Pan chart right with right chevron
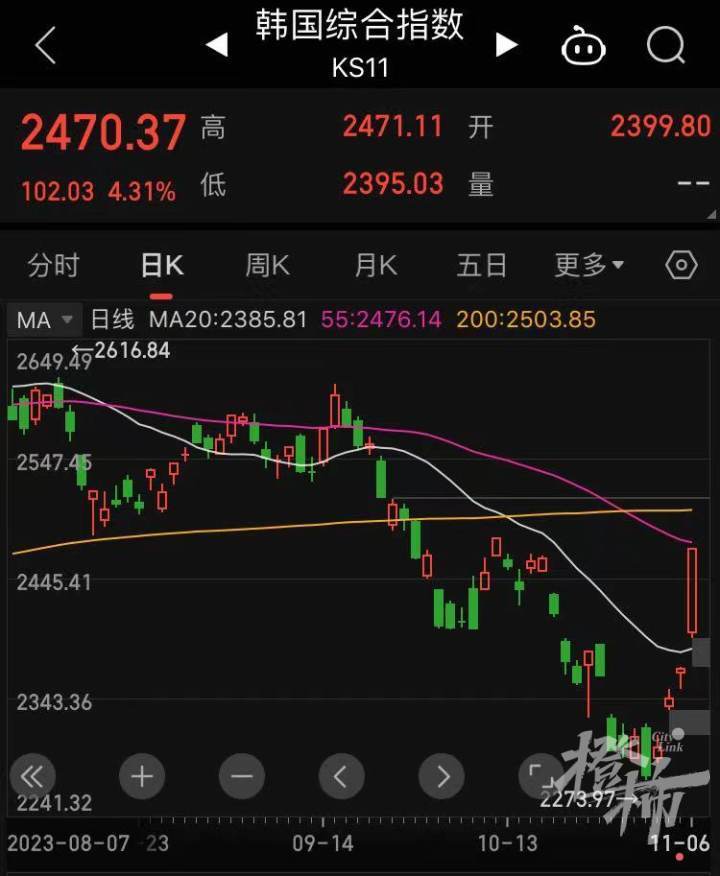This screenshot has height=876, width=720. [x=441, y=776]
